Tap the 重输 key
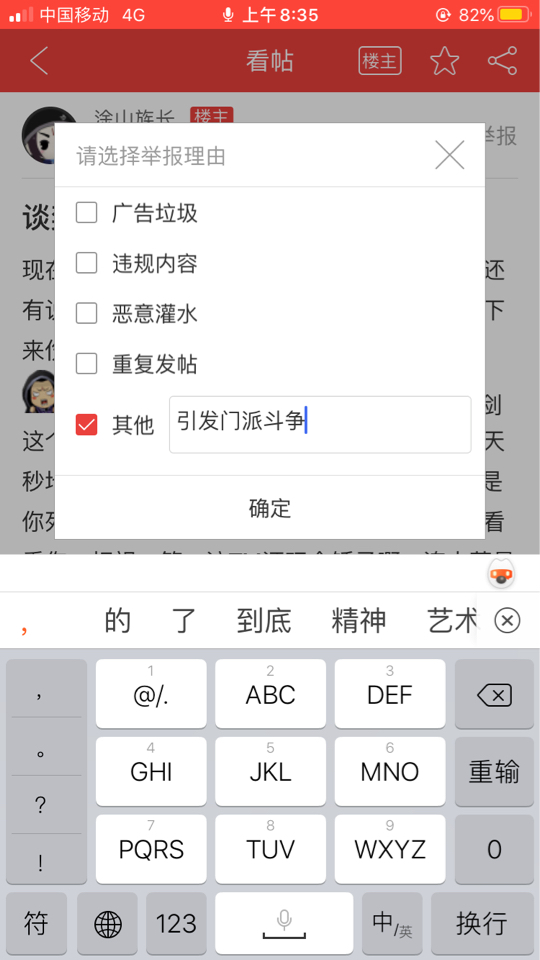The height and width of the screenshot is (960, 540). coord(494,771)
